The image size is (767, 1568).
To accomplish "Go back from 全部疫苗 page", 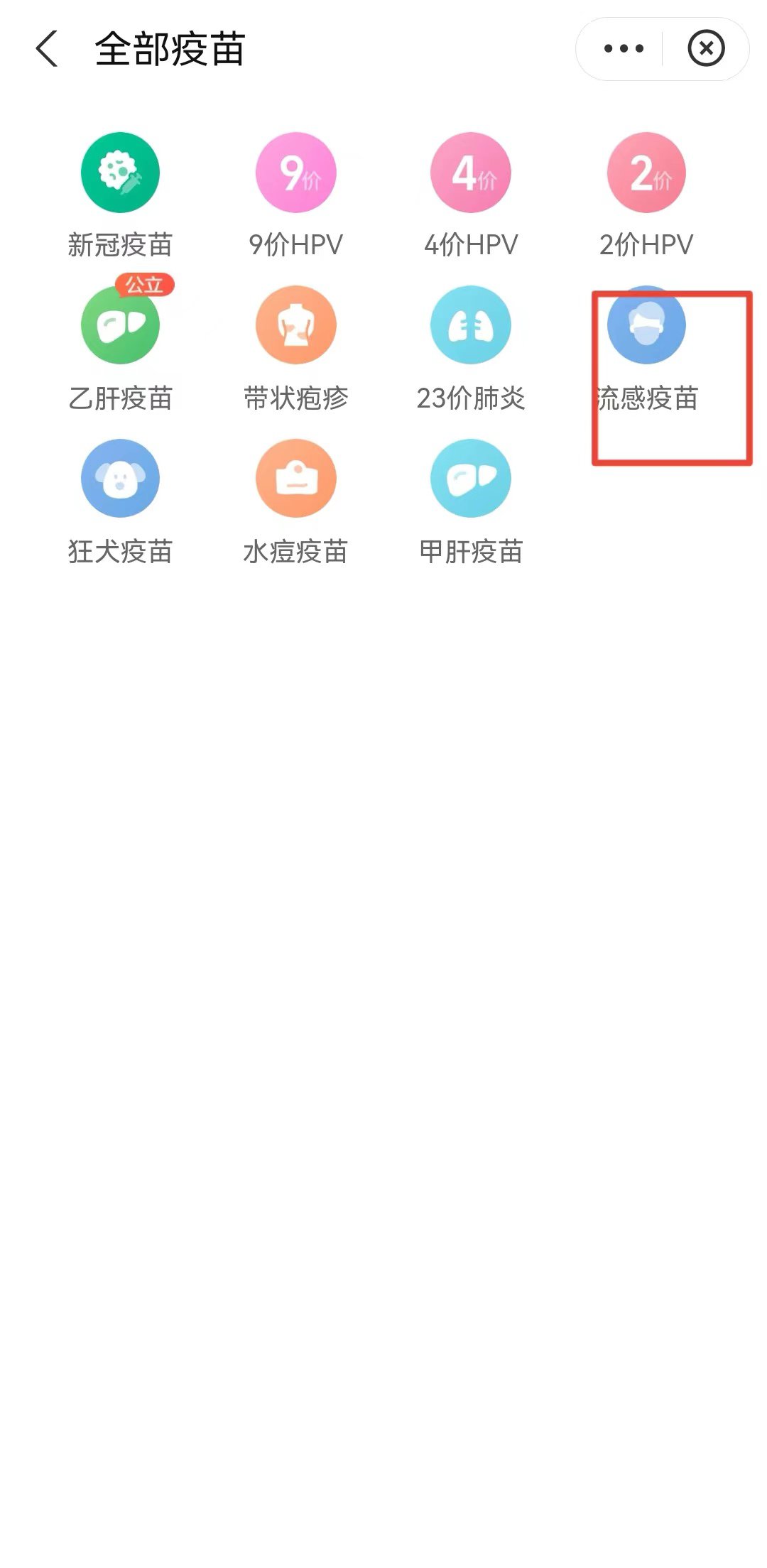I will pos(47,49).
